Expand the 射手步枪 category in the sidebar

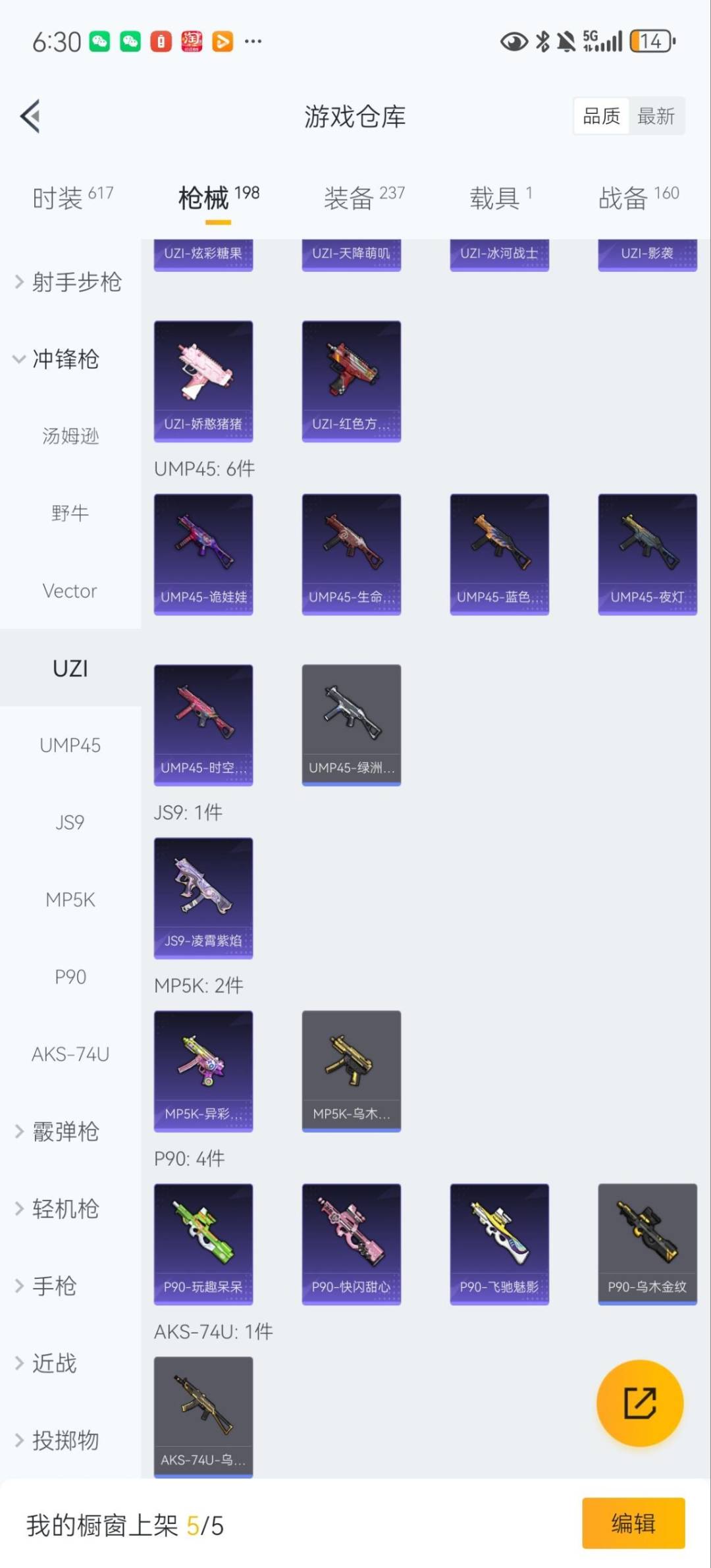69,283
